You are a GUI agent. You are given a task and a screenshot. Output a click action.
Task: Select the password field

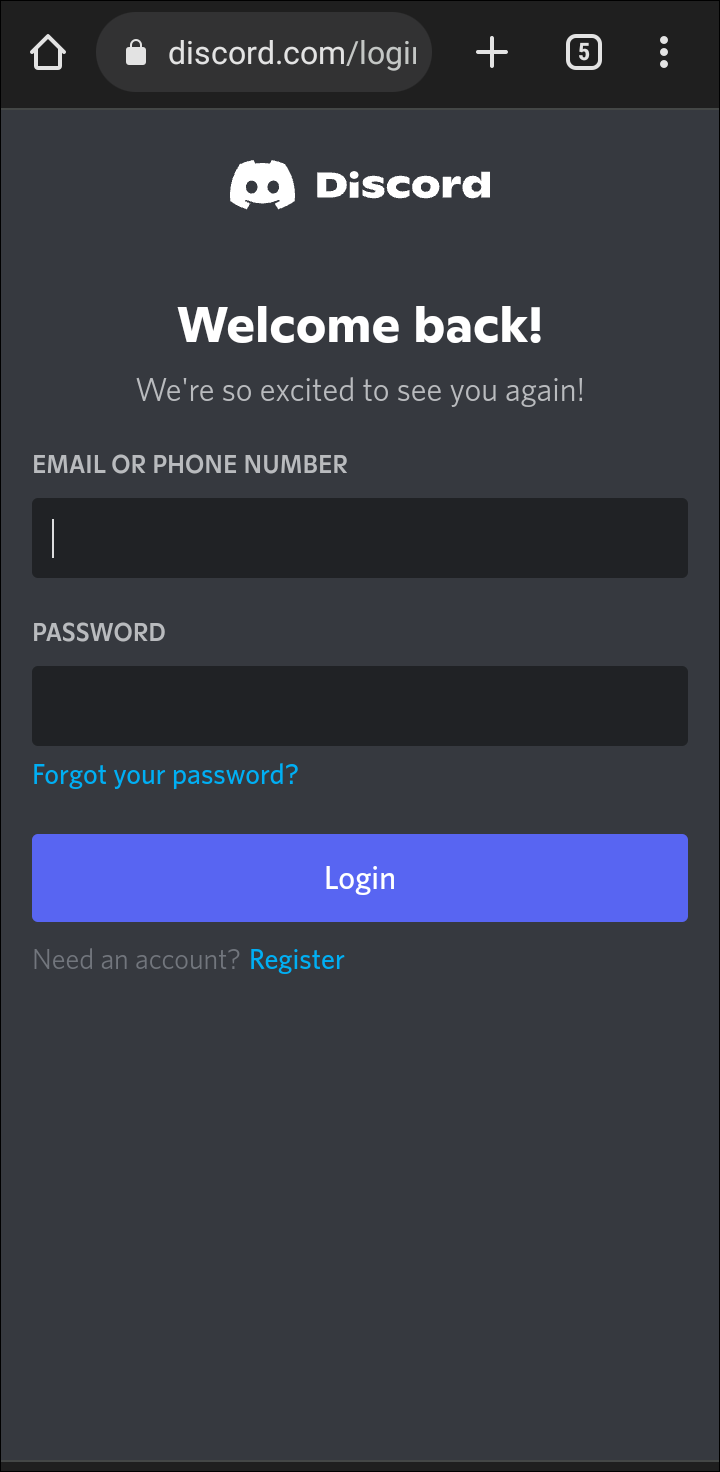(360, 706)
